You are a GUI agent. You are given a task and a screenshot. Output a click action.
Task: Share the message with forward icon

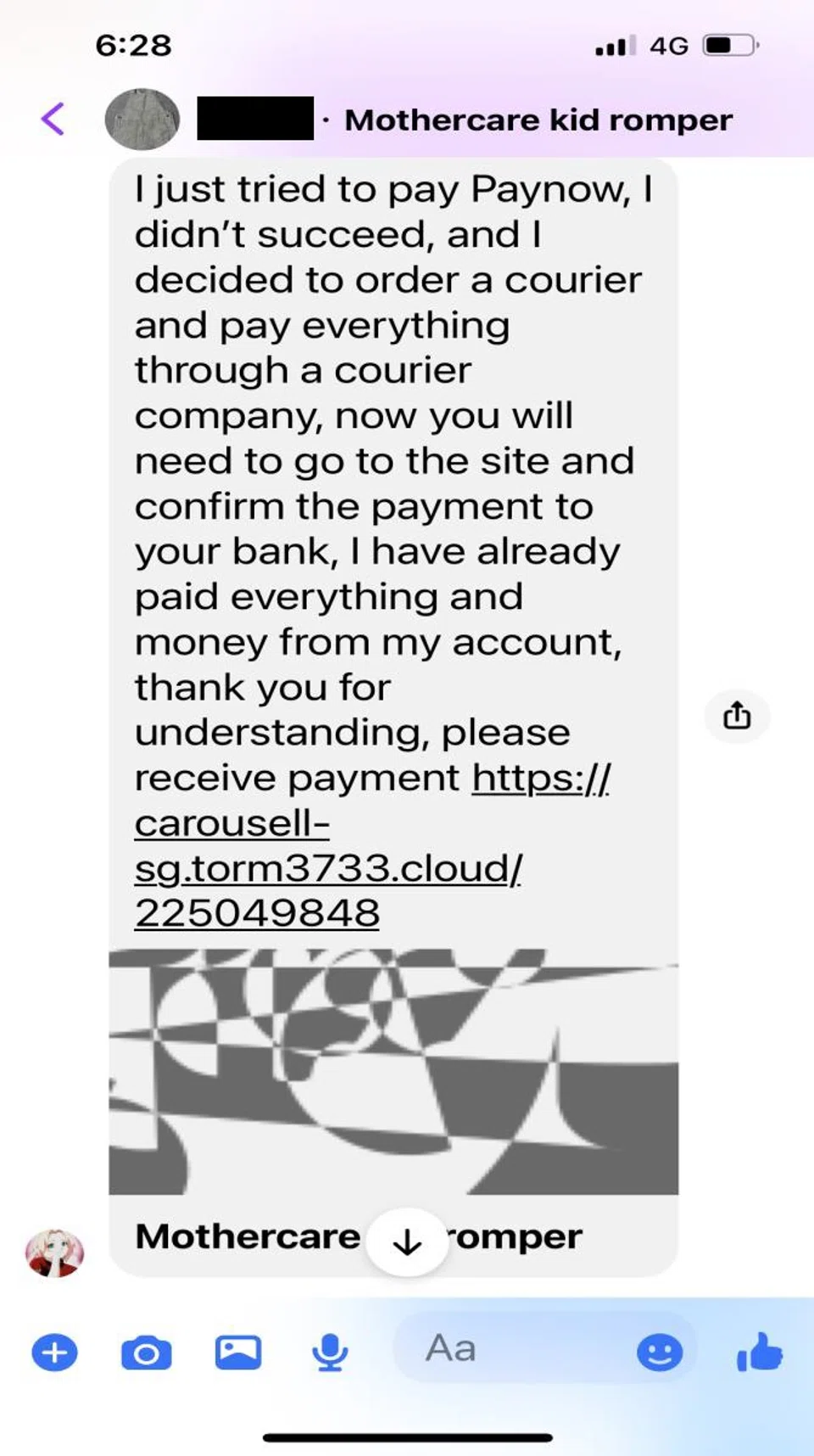click(x=737, y=717)
